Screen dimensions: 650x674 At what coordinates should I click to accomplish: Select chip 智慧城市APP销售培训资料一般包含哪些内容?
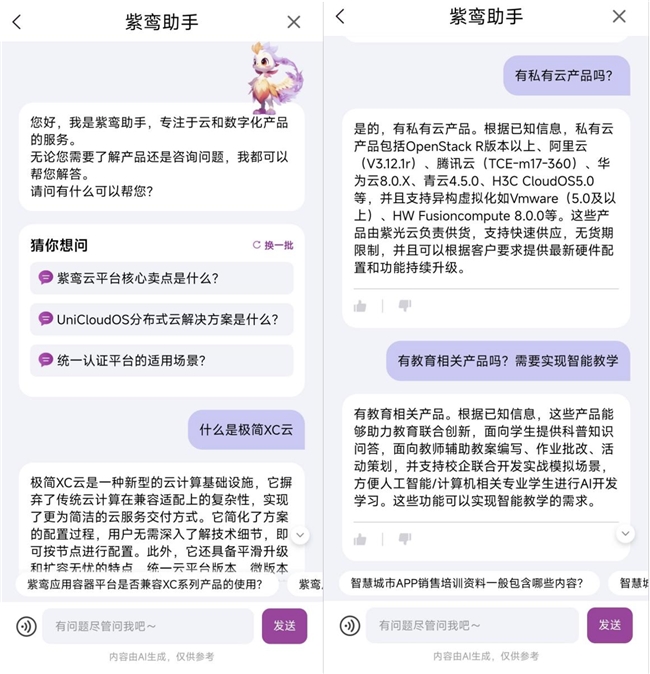tap(468, 582)
